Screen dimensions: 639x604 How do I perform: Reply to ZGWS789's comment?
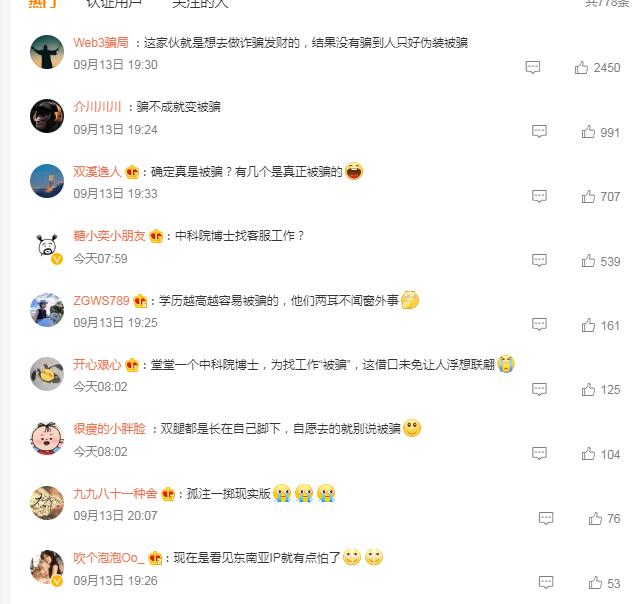(x=539, y=325)
